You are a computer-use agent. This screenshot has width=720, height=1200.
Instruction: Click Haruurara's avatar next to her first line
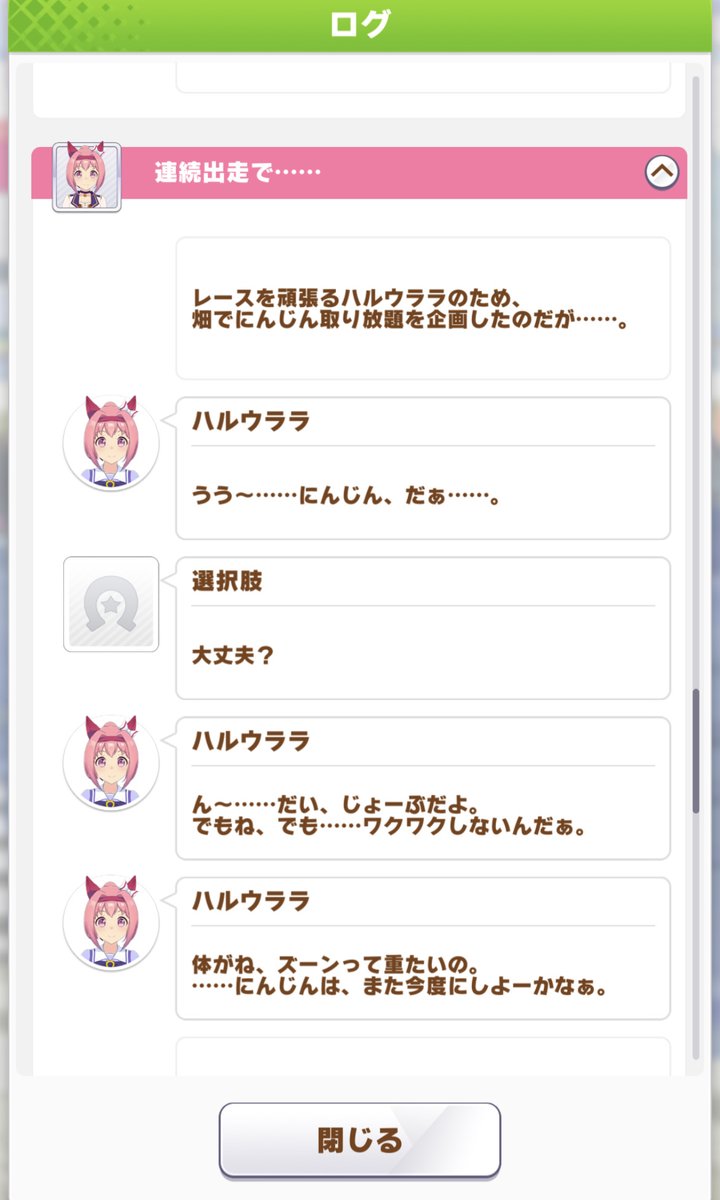click(x=111, y=441)
